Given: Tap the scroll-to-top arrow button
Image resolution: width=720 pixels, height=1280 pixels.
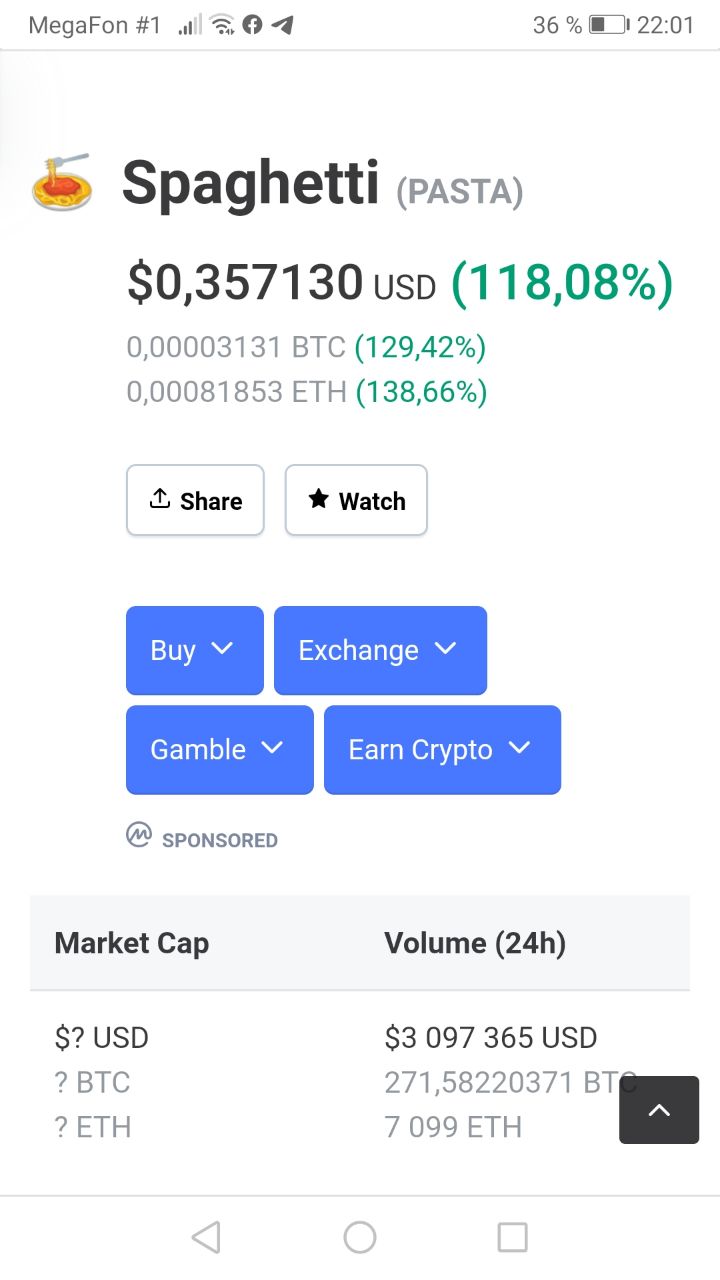Looking at the screenshot, I should (x=659, y=1110).
